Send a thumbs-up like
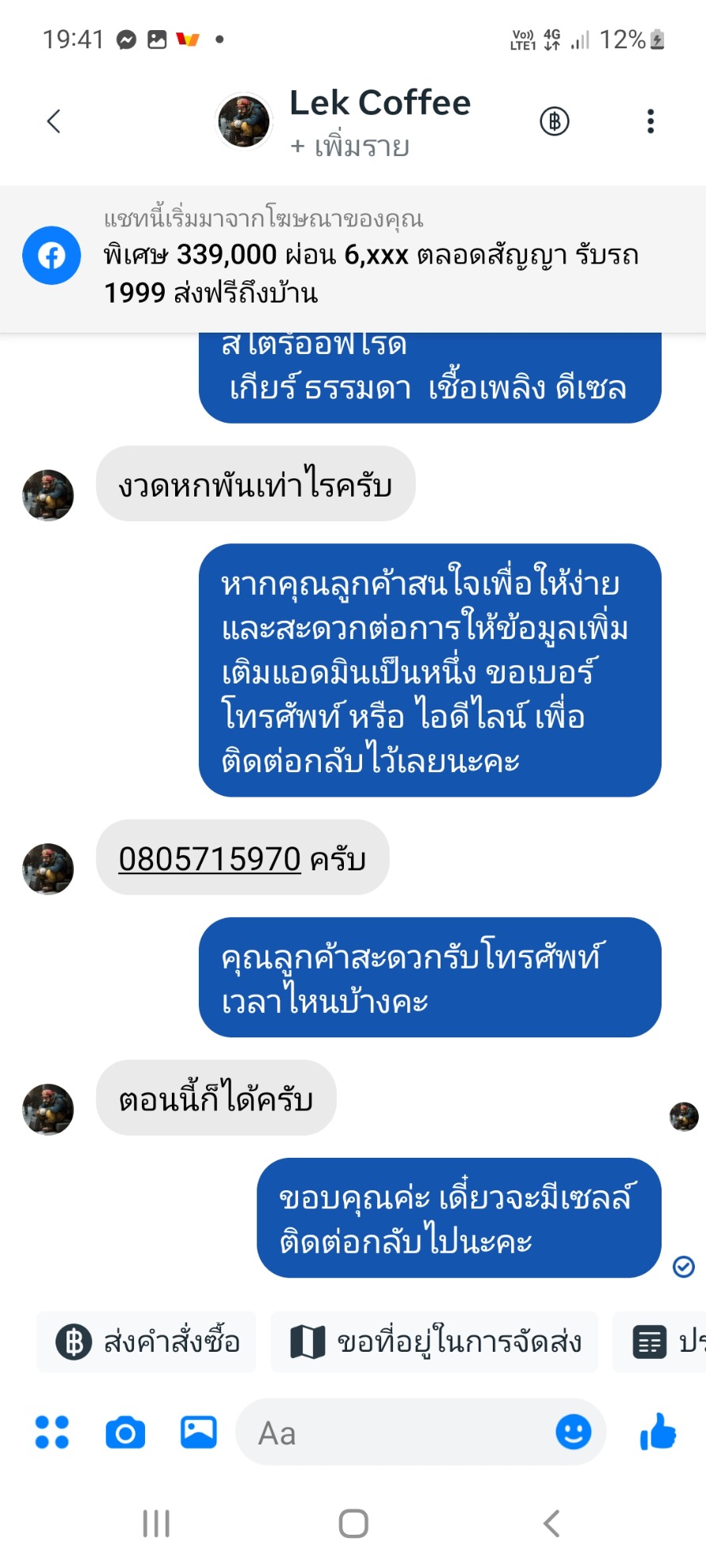The height and width of the screenshot is (1568, 706). tap(658, 1432)
